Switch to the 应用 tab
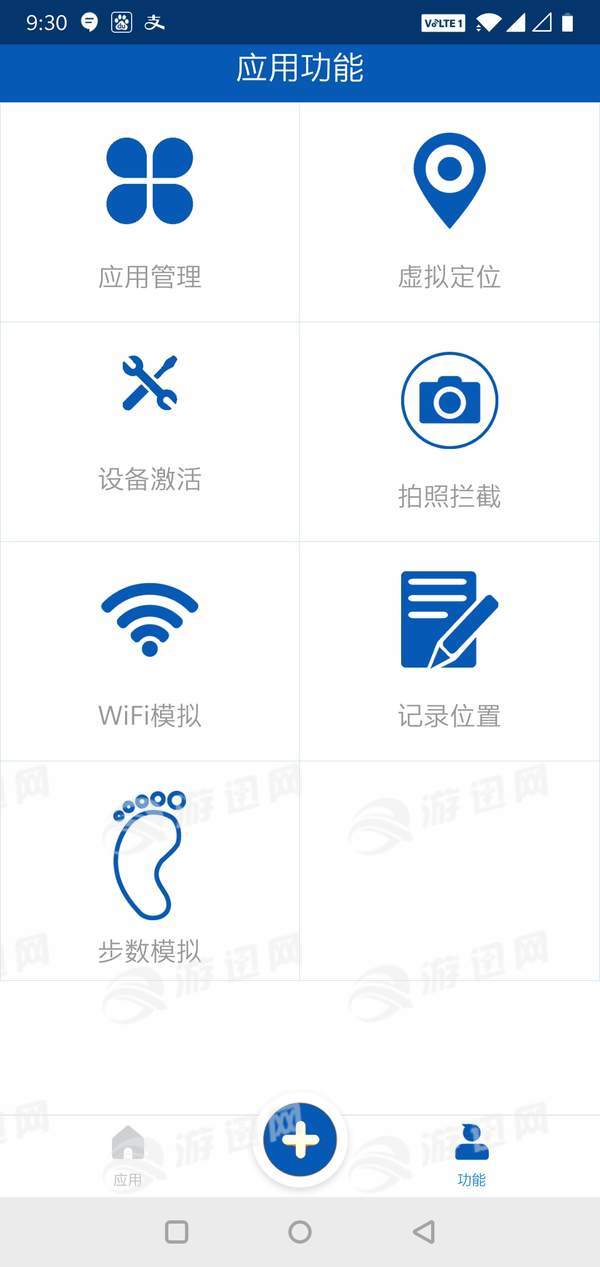Image resolution: width=600 pixels, height=1267 pixels. click(128, 1155)
